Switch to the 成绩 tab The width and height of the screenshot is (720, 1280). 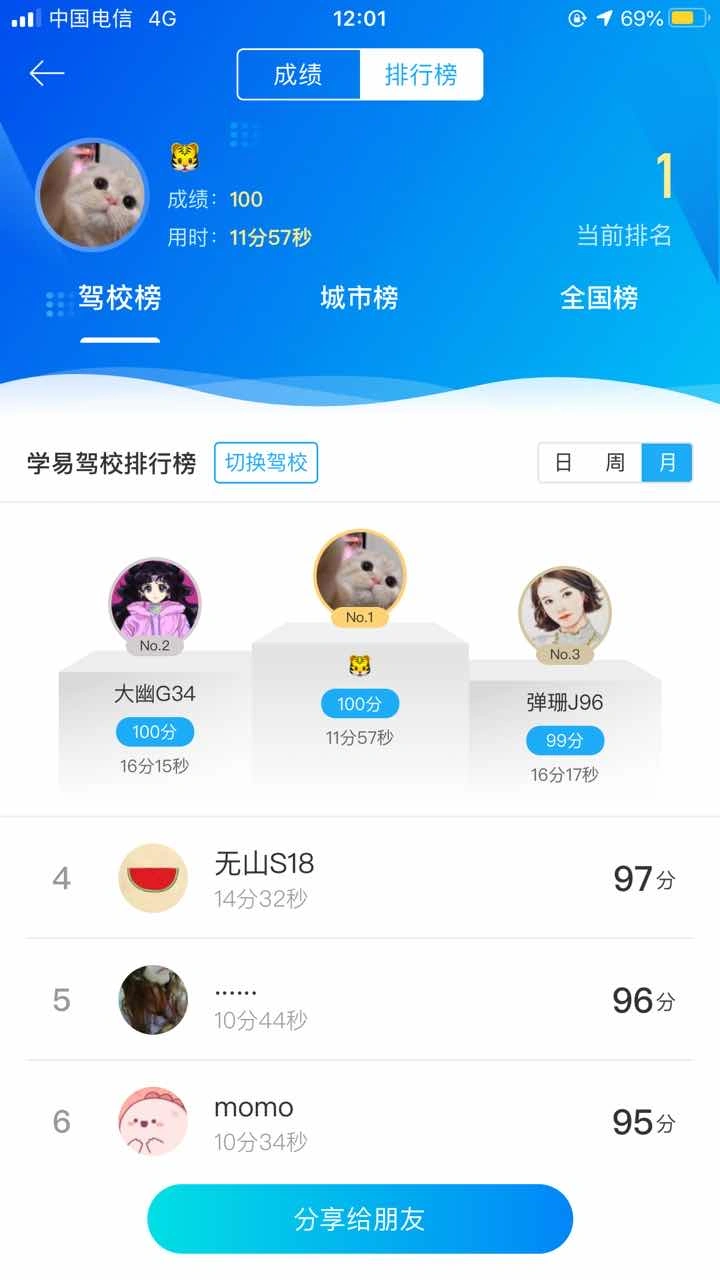(298, 75)
